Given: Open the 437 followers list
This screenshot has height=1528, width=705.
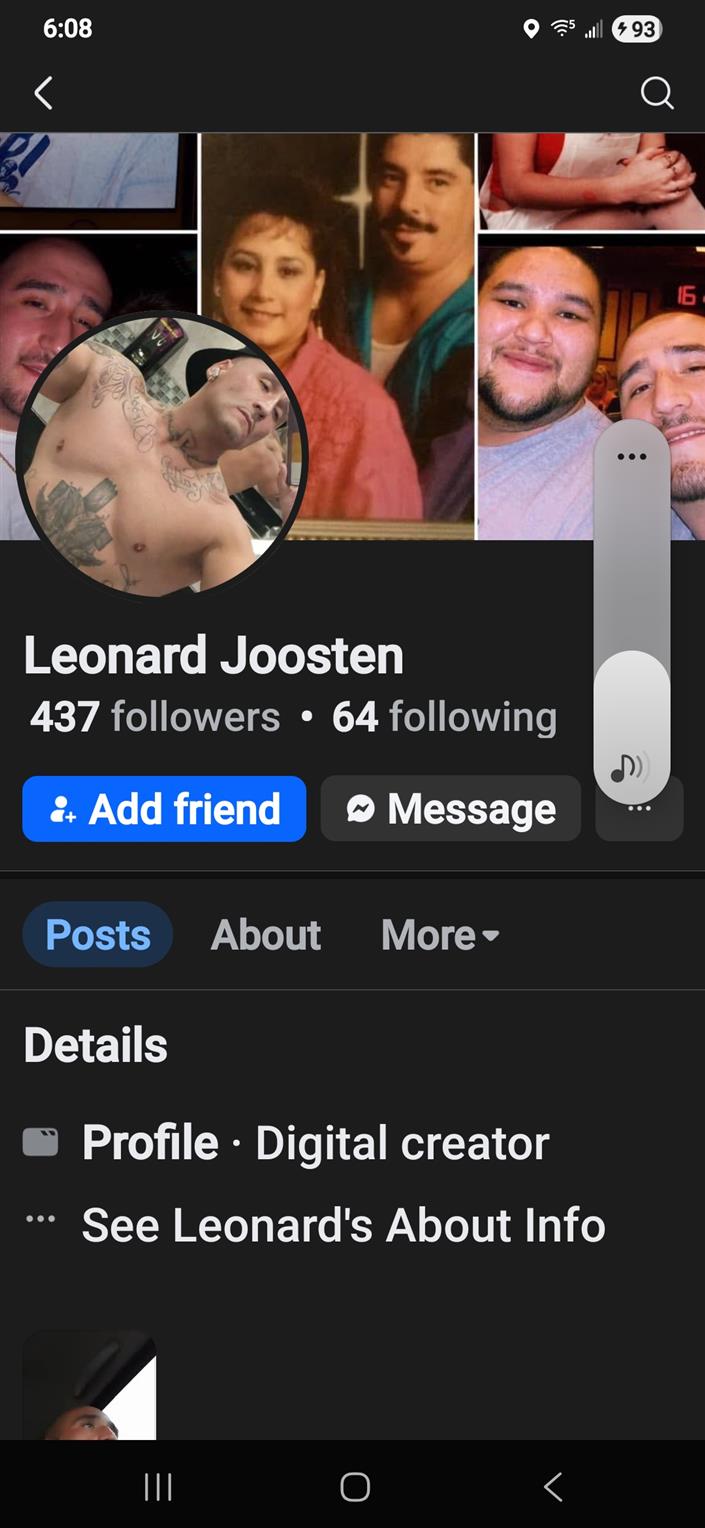Looking at the screenshot, I should coord(155,717).
